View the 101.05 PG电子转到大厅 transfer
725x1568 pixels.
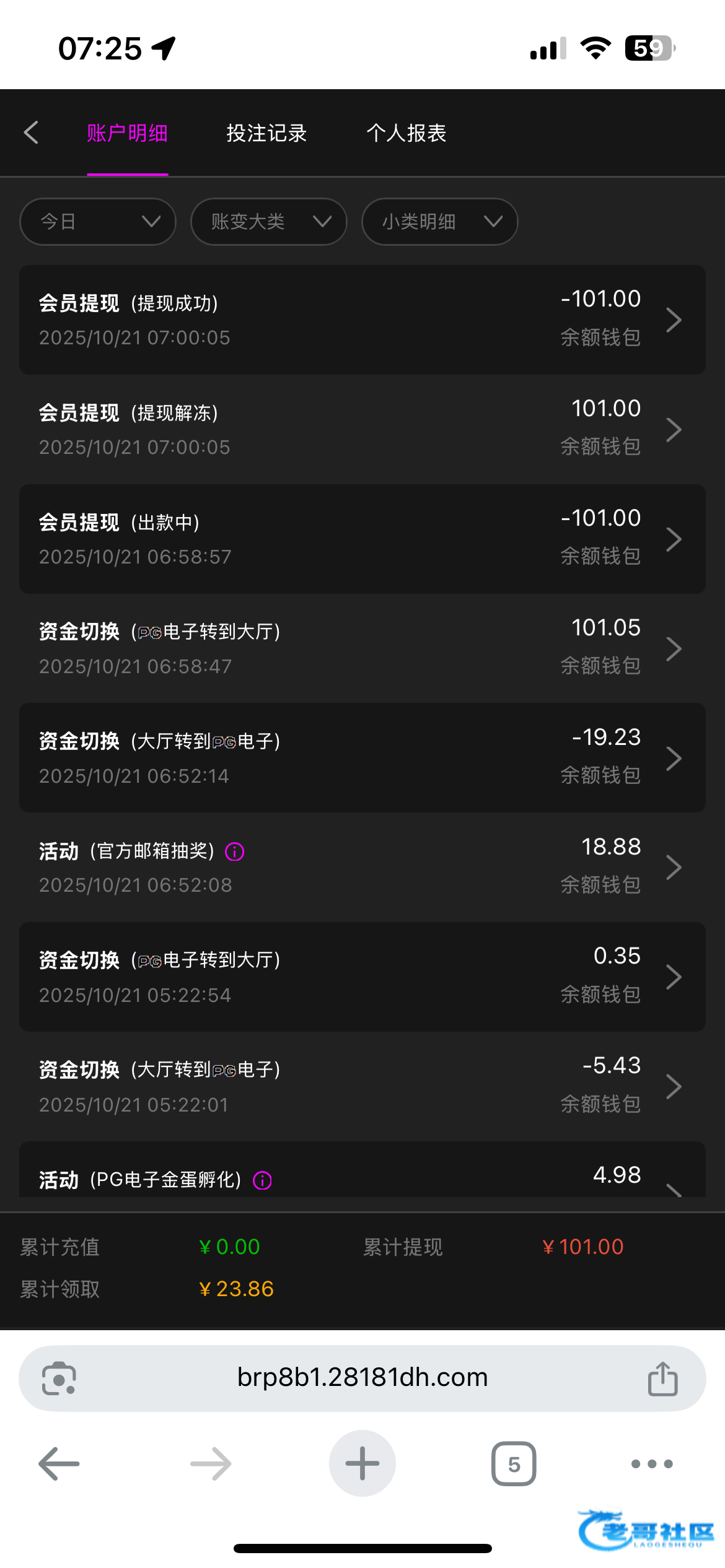(362, 648)
